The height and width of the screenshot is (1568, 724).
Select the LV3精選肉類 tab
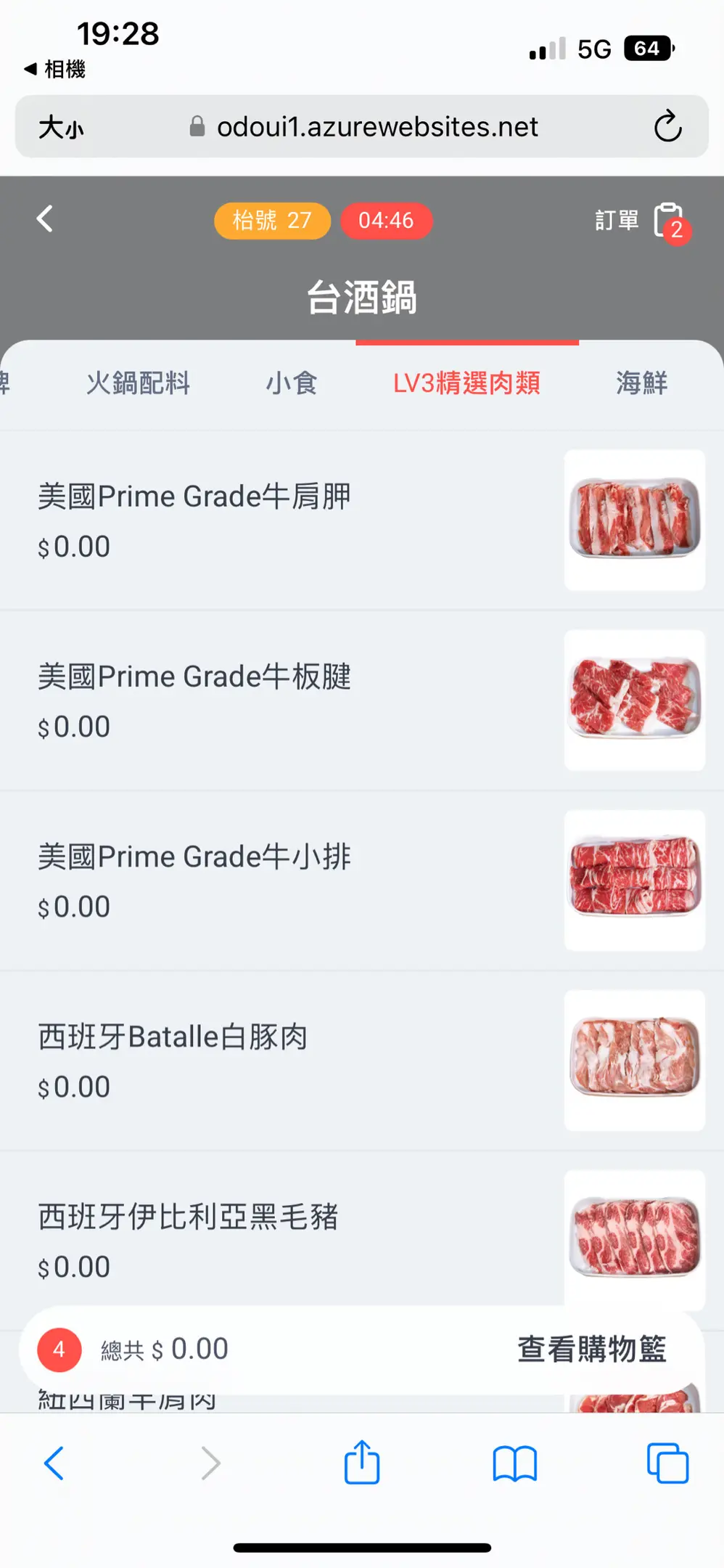pyautogui.click(x=466, y=383)
